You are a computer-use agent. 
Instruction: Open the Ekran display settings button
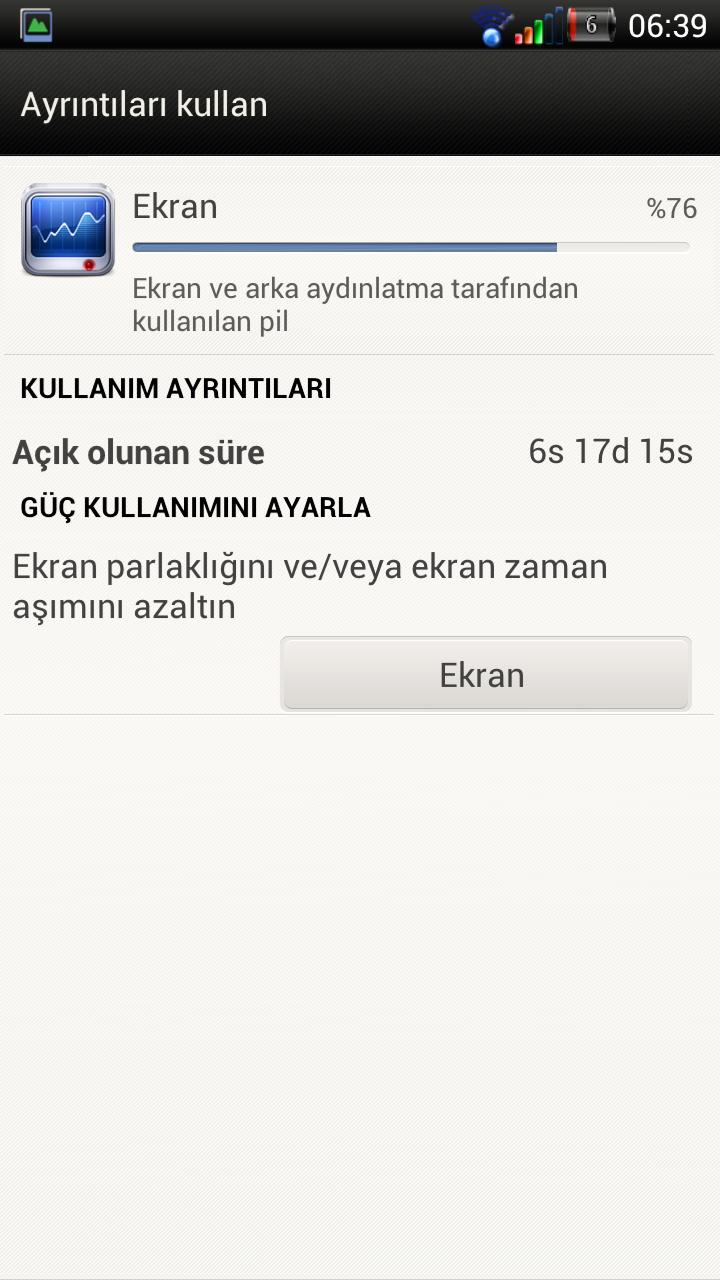click(x=485, y=674)
